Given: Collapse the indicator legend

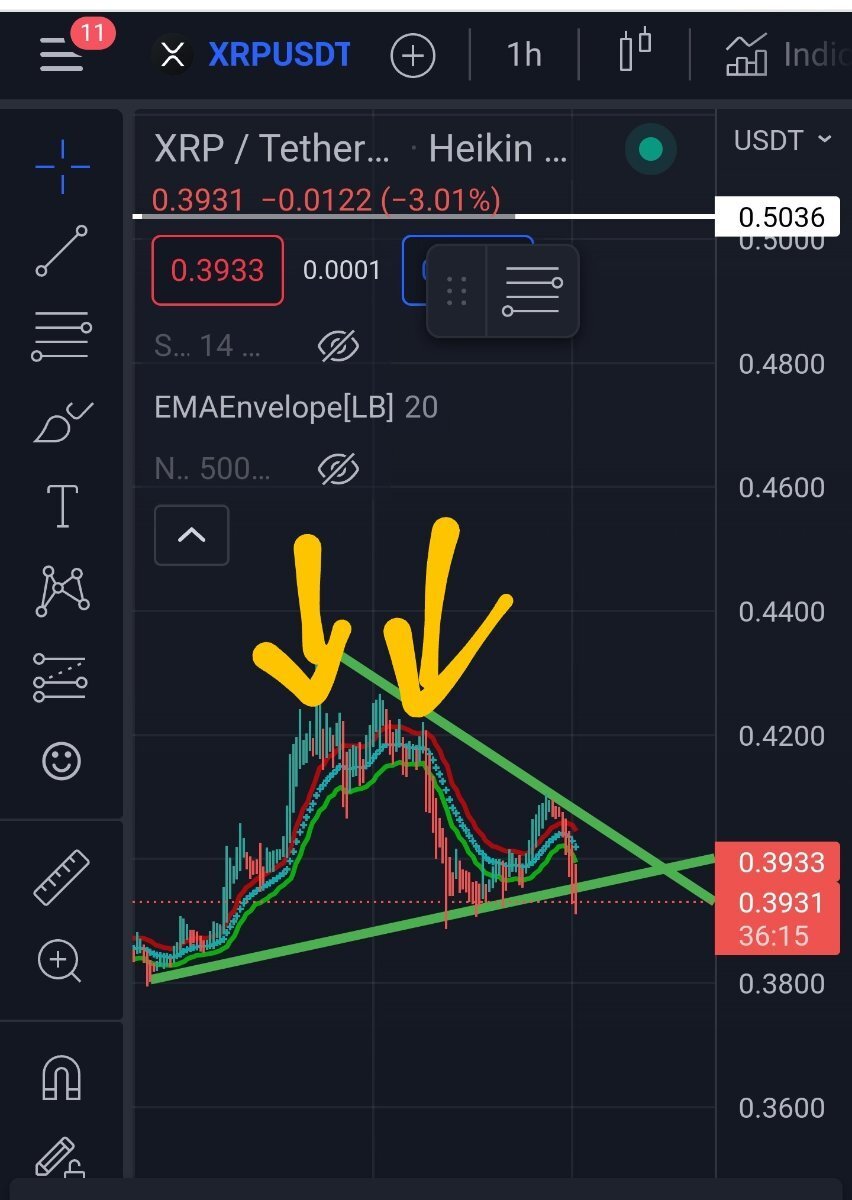Looking at the screenshot, I should [x=191, y=535].
